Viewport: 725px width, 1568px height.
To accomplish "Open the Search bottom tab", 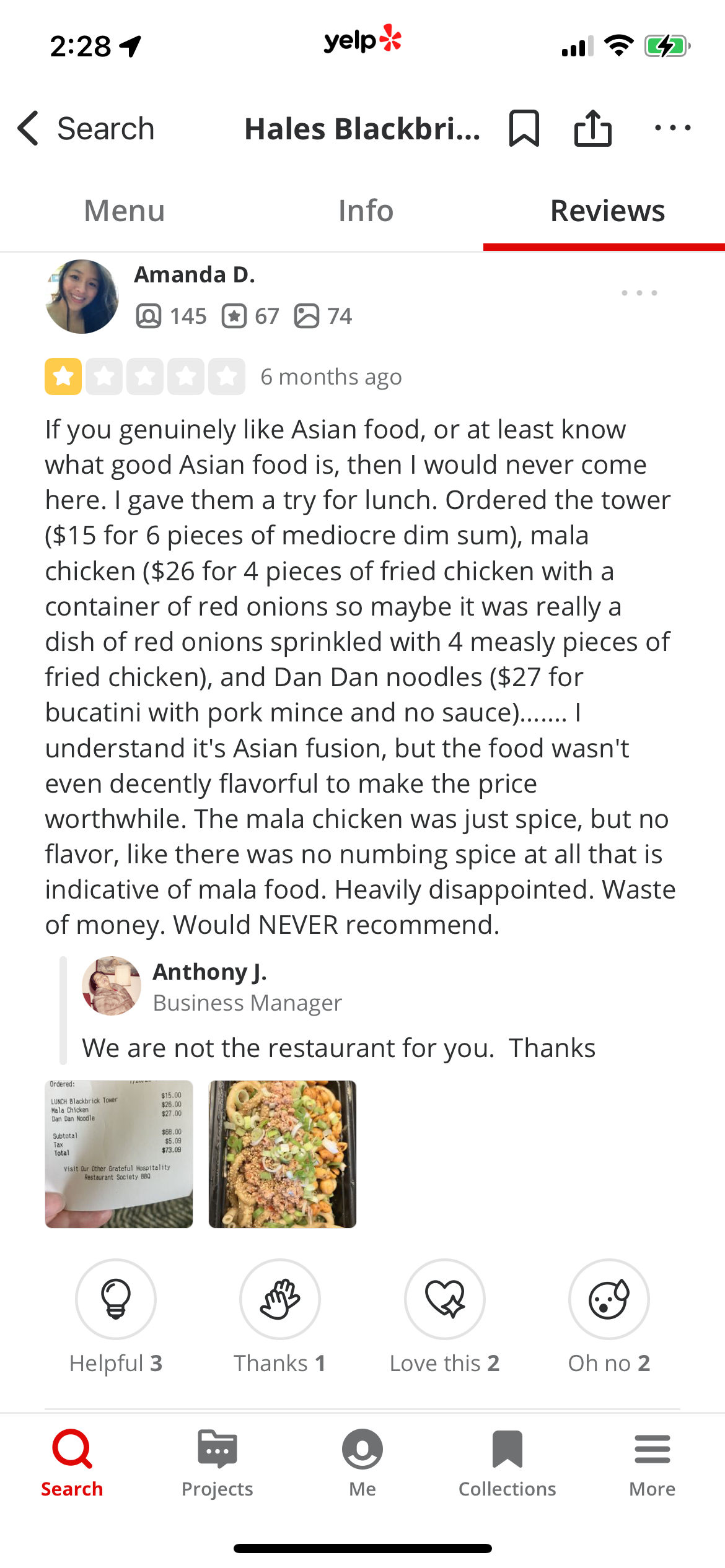I will [x=72, y=1461].
